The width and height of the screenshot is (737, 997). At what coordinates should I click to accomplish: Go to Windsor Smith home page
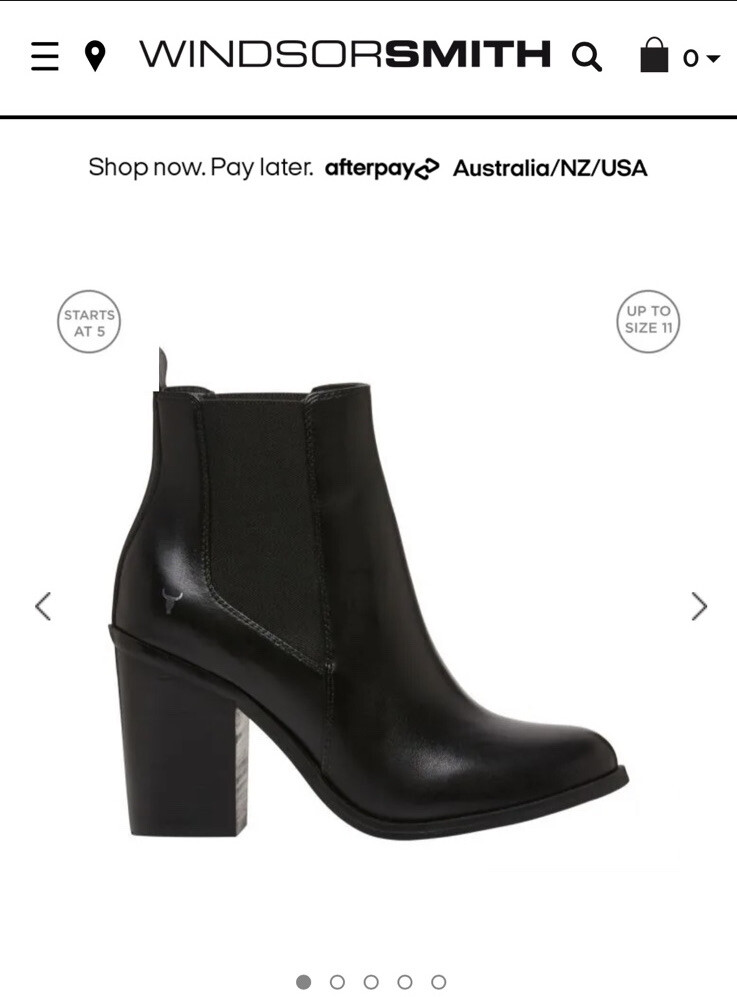(345, 55)
